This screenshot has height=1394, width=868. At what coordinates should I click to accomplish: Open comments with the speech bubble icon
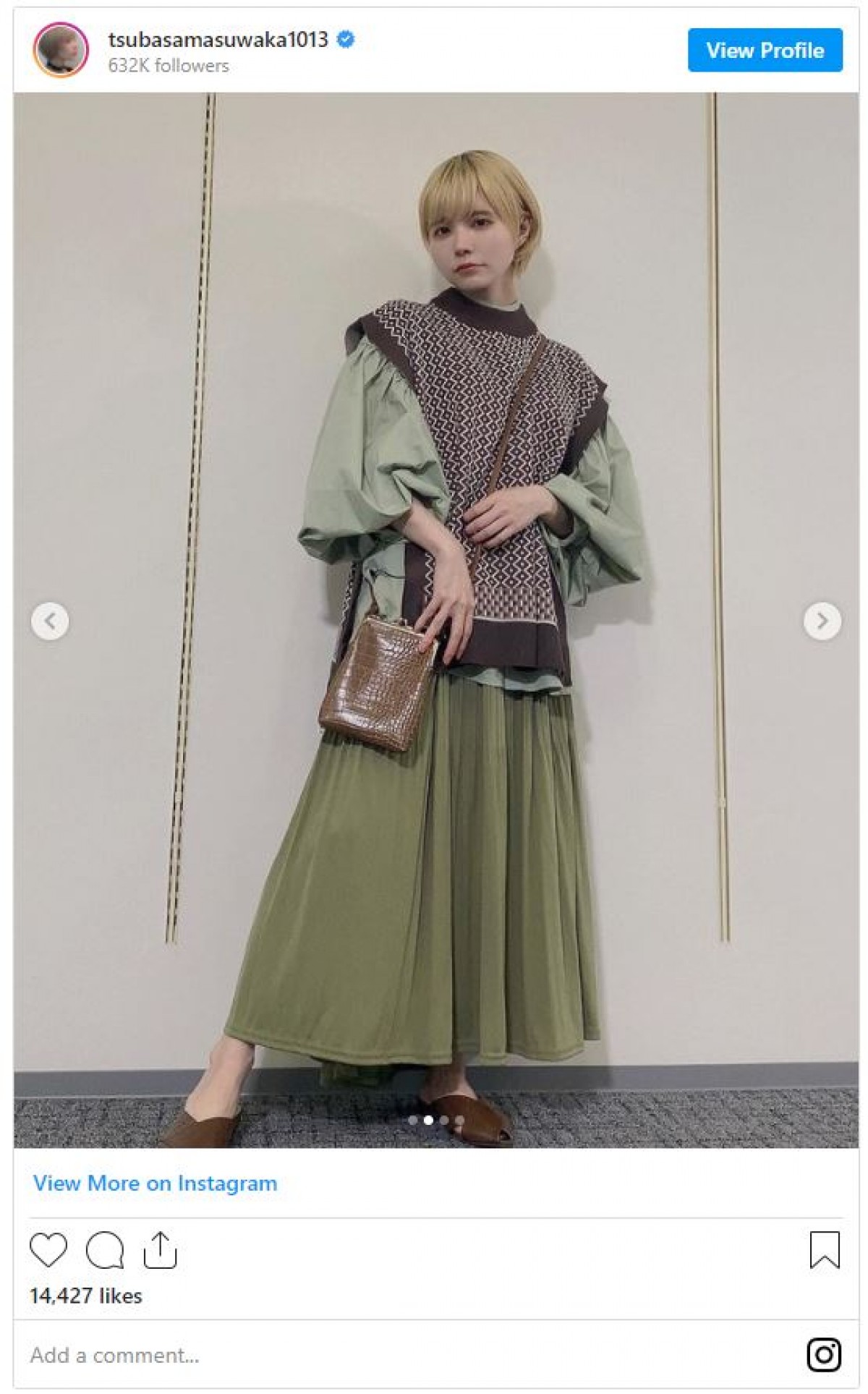(x=105, y=1250)
